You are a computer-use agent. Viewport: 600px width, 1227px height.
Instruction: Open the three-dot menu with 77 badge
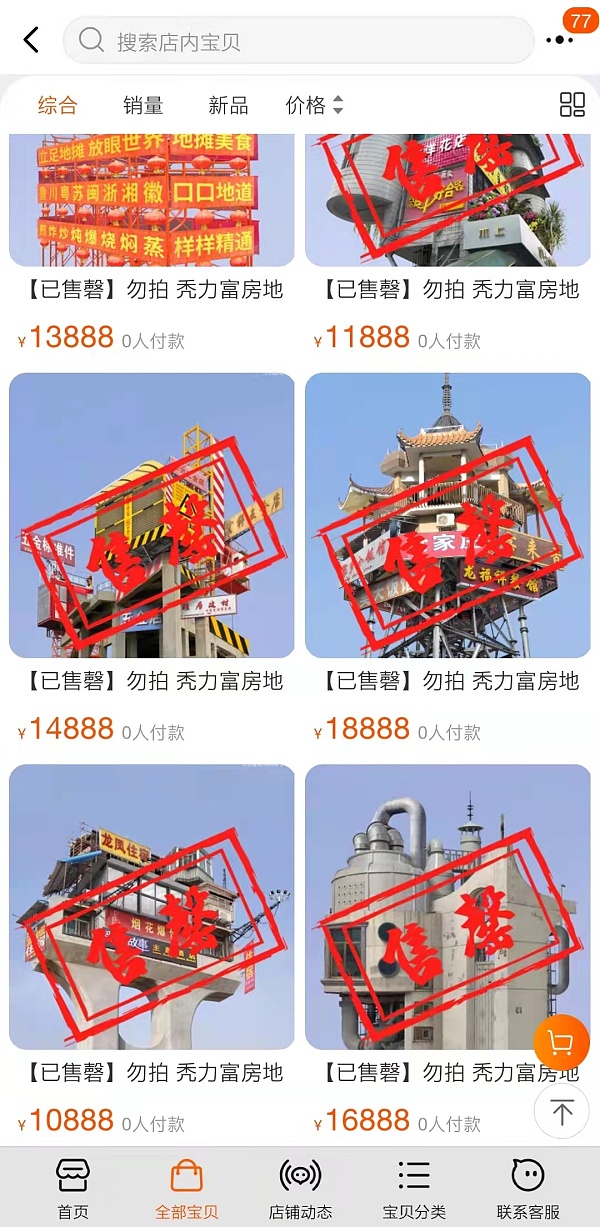coord(560,40)
